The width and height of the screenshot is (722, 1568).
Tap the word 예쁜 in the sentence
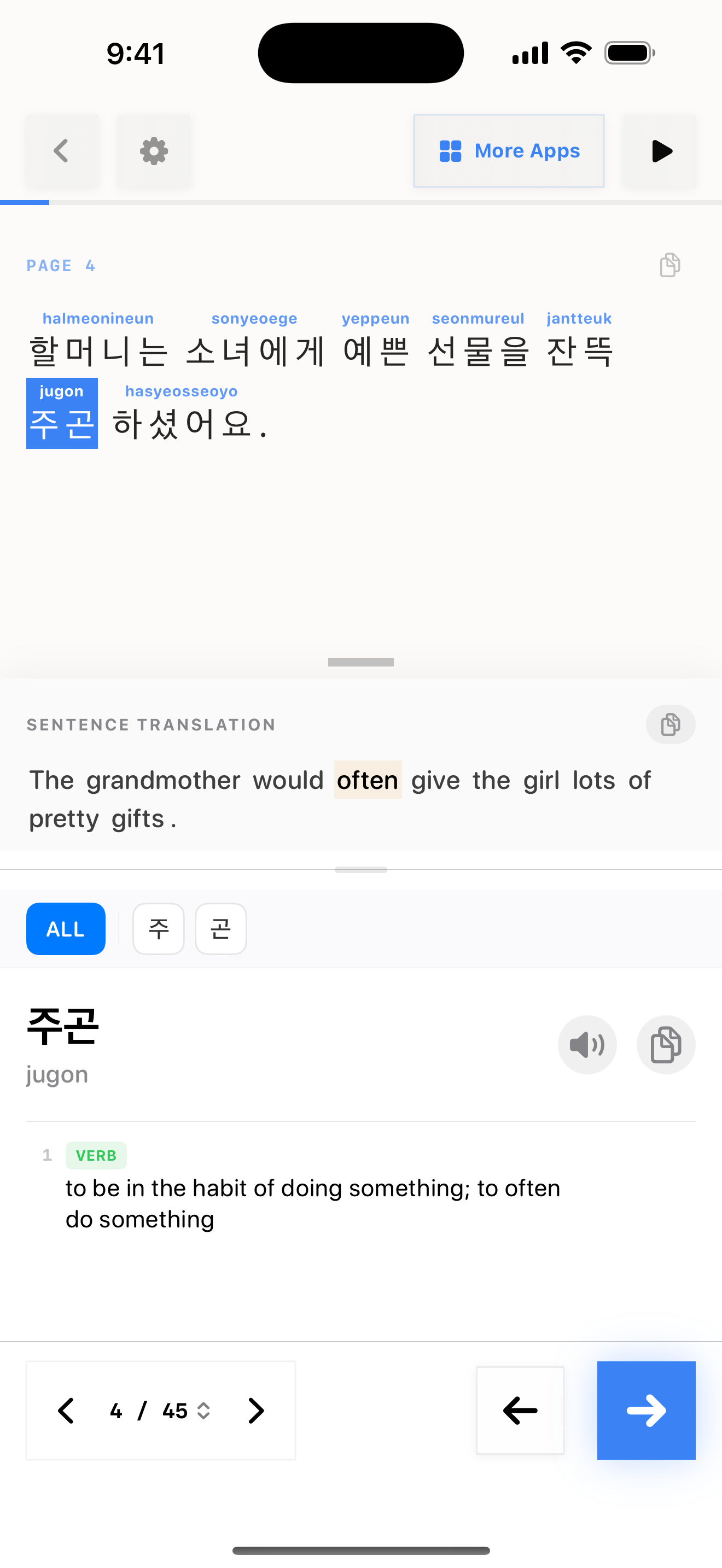(375, 350)
